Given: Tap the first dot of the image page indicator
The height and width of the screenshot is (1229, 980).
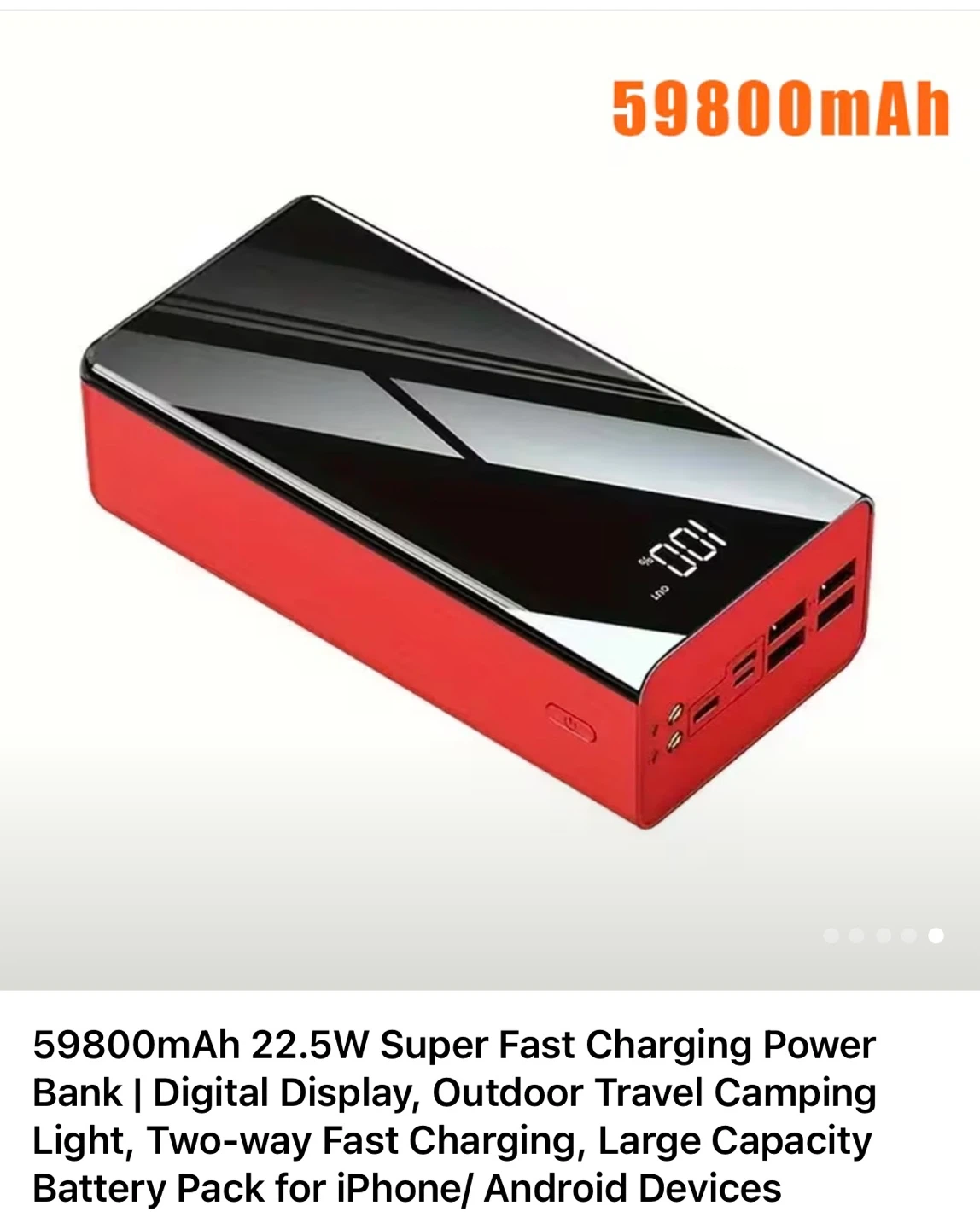Looking at the screenshot, I should click(831, 935).
